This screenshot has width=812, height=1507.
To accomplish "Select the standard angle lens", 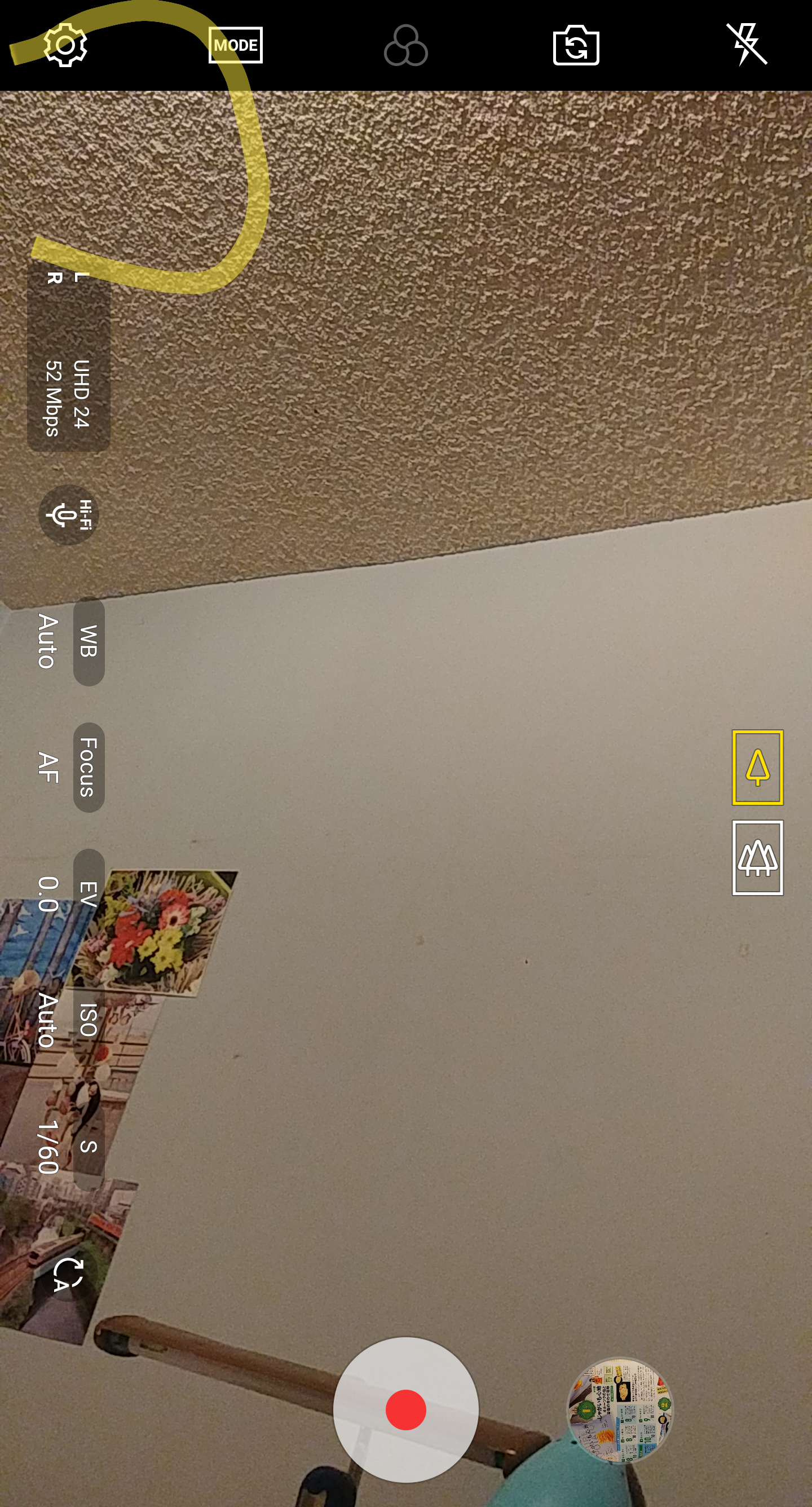I will pyautogui.click(x=757, y=767).
